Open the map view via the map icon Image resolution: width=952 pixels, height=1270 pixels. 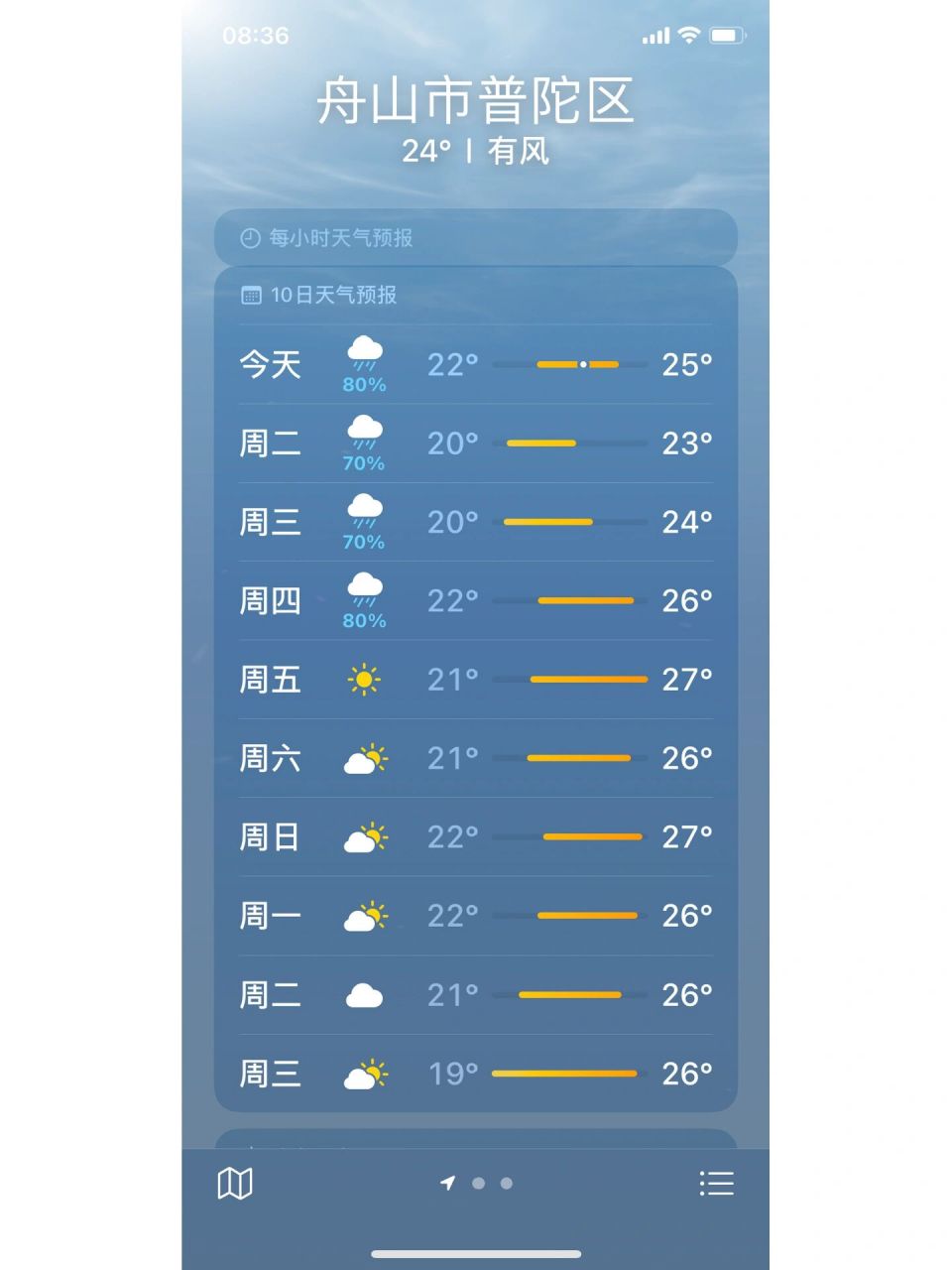[234, 1183]
